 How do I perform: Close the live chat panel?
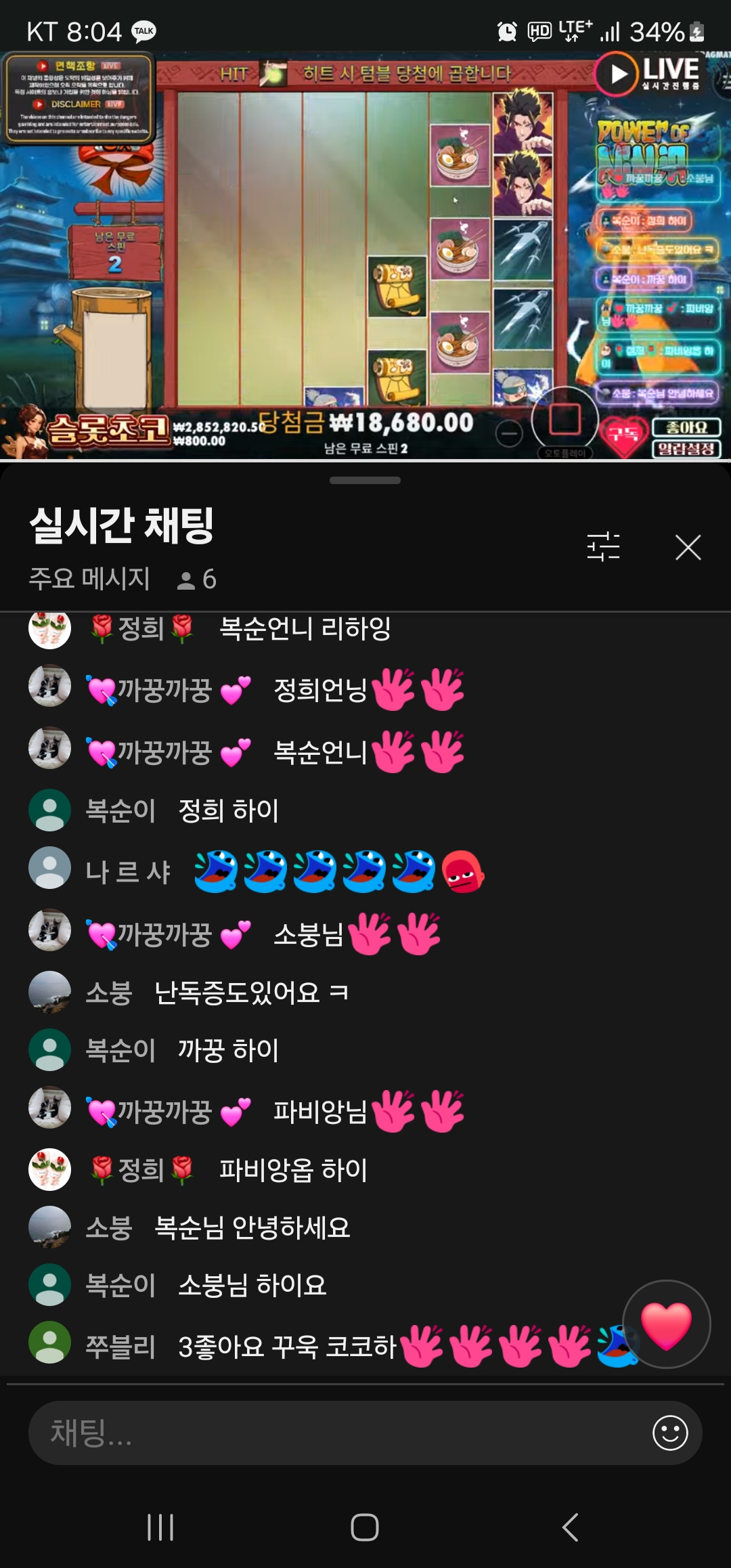[688, 547]
